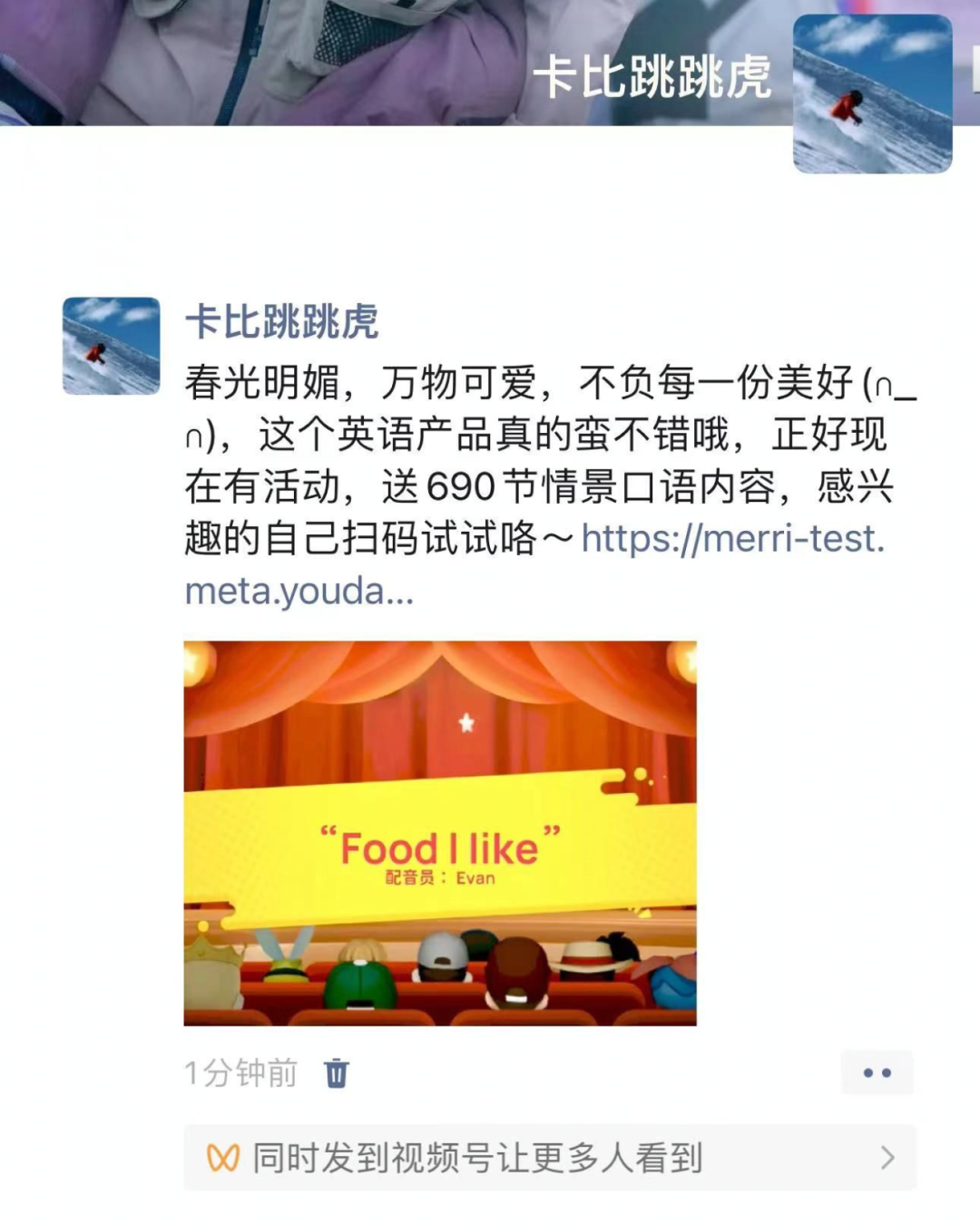Open the like and comment two-dot menu
The image size is (980, 1225).
click(877, 1073)
